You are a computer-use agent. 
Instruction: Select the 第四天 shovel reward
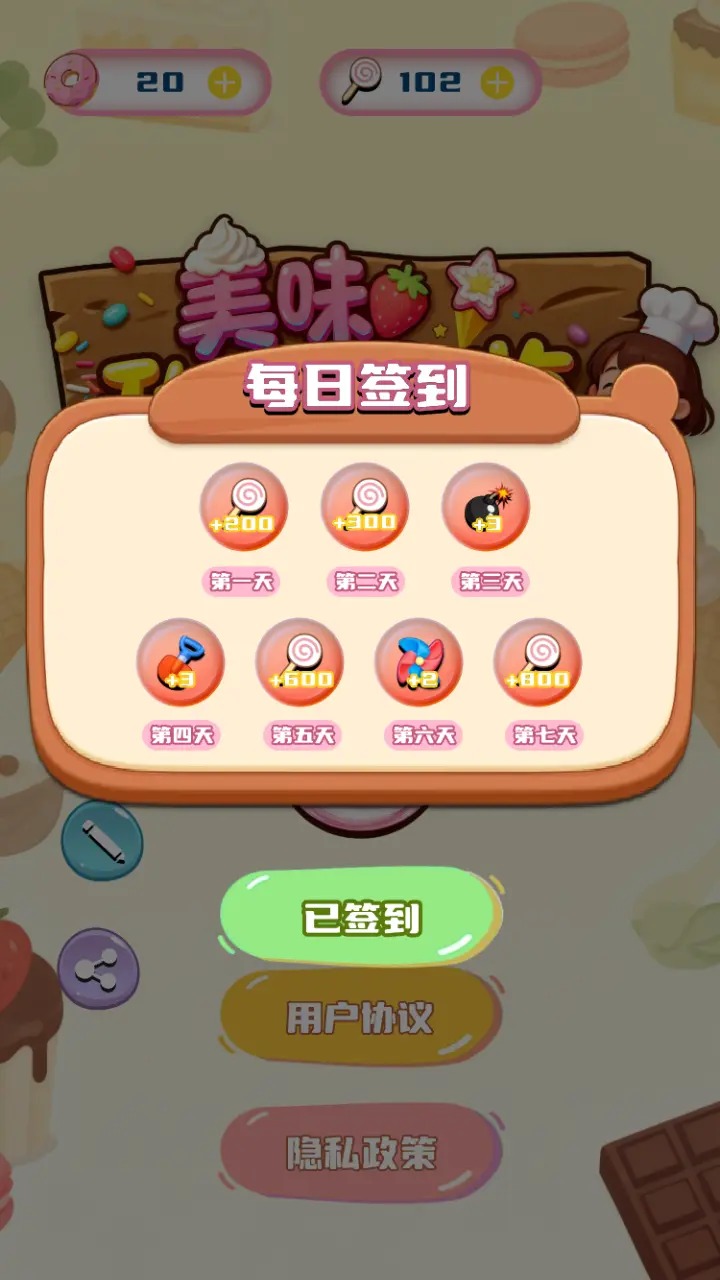(x=180, y=662)
